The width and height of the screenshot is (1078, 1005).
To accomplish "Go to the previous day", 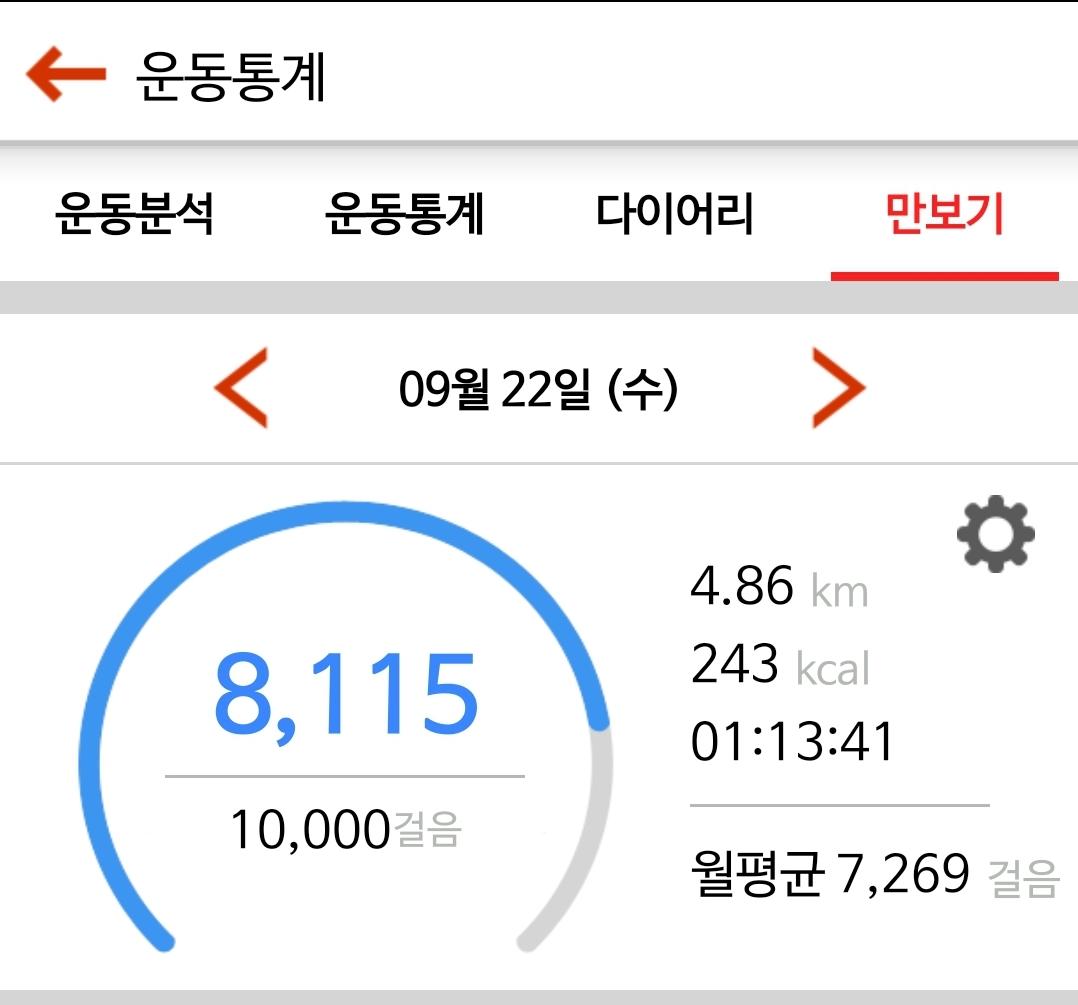I will pyautogui.click(x=242, y=388).
